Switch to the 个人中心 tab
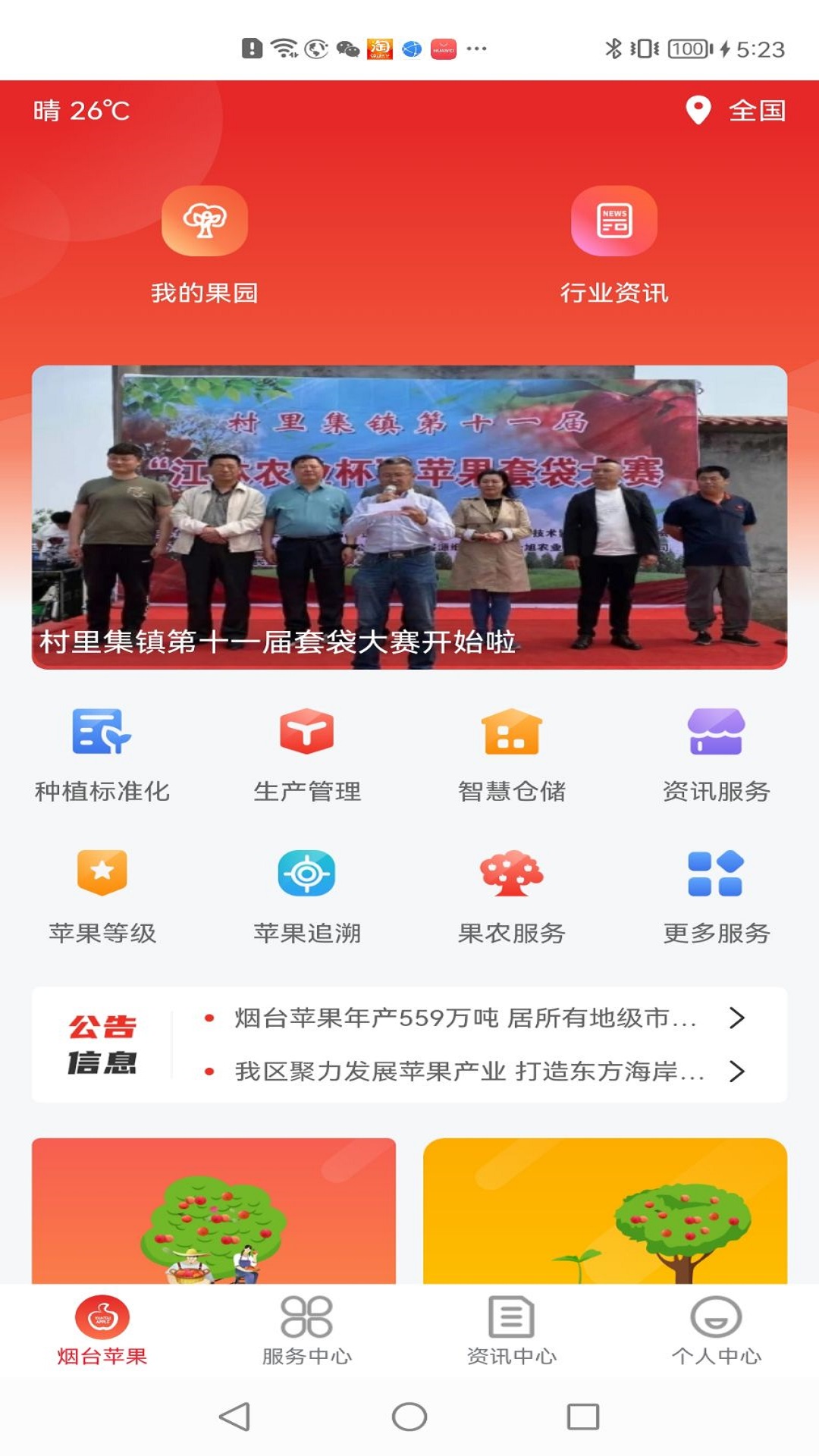Viewport: 819px width, 1456px height. click(x=717, y=1329)
